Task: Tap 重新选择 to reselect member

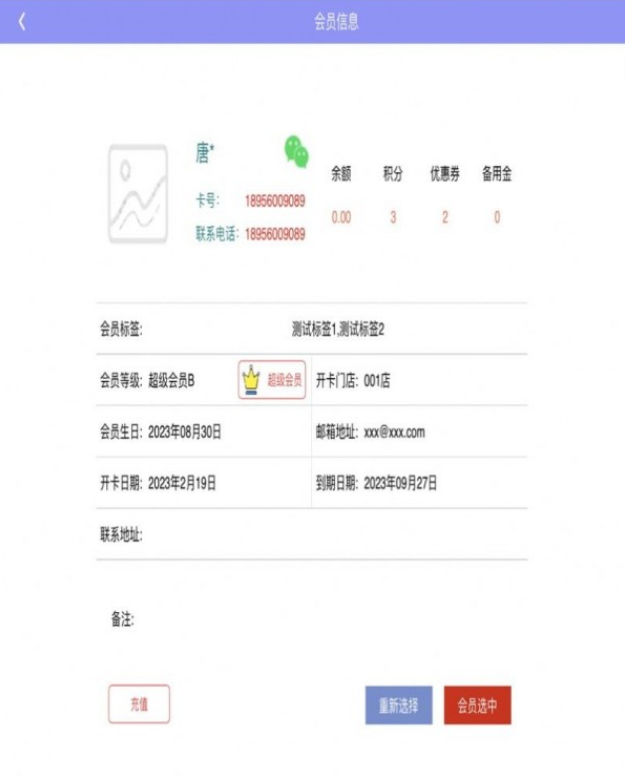Action: pyautogui.click(x=398, y=705)
